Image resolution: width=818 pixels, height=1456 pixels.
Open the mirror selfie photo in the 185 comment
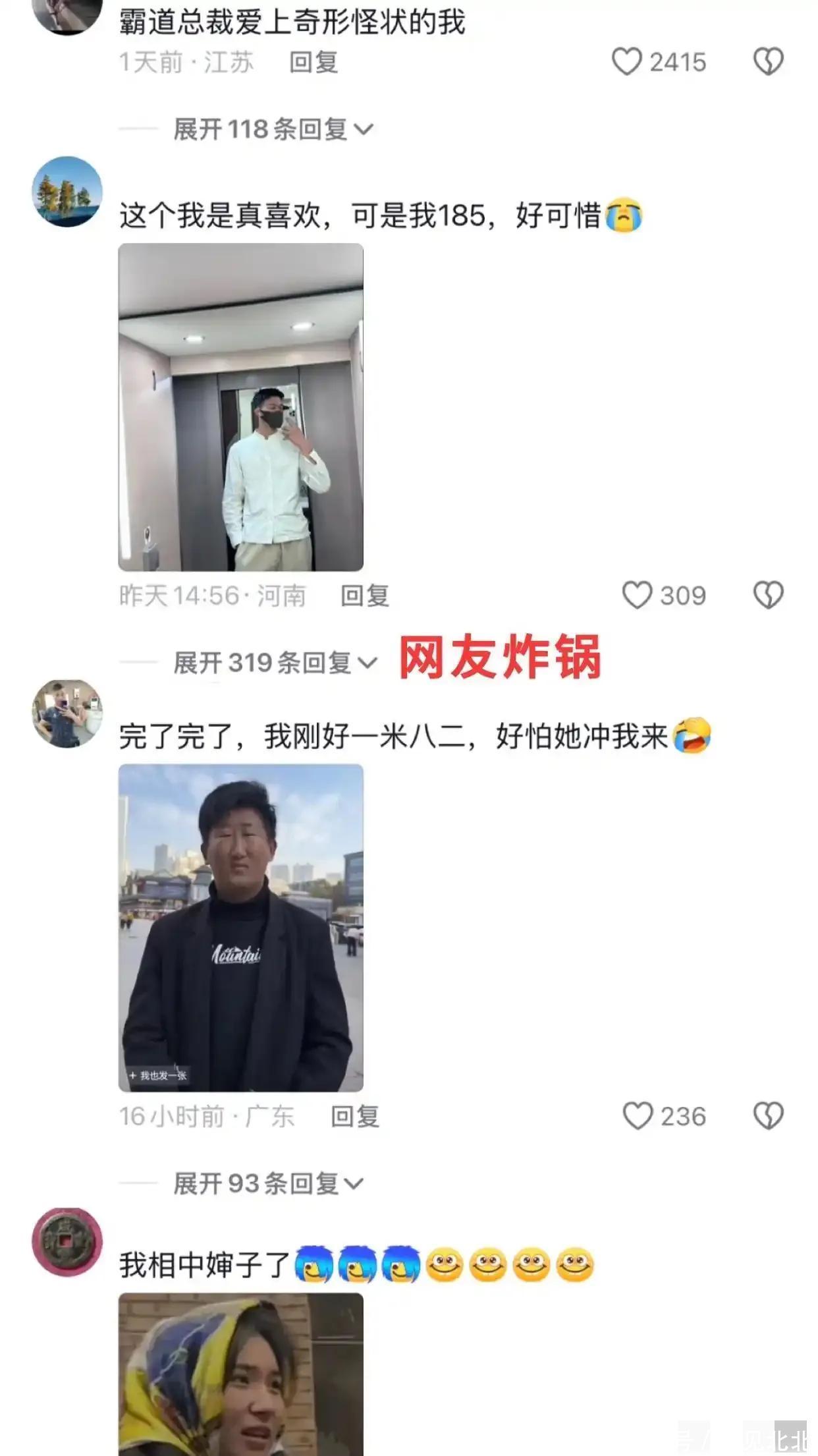[240, 407]
